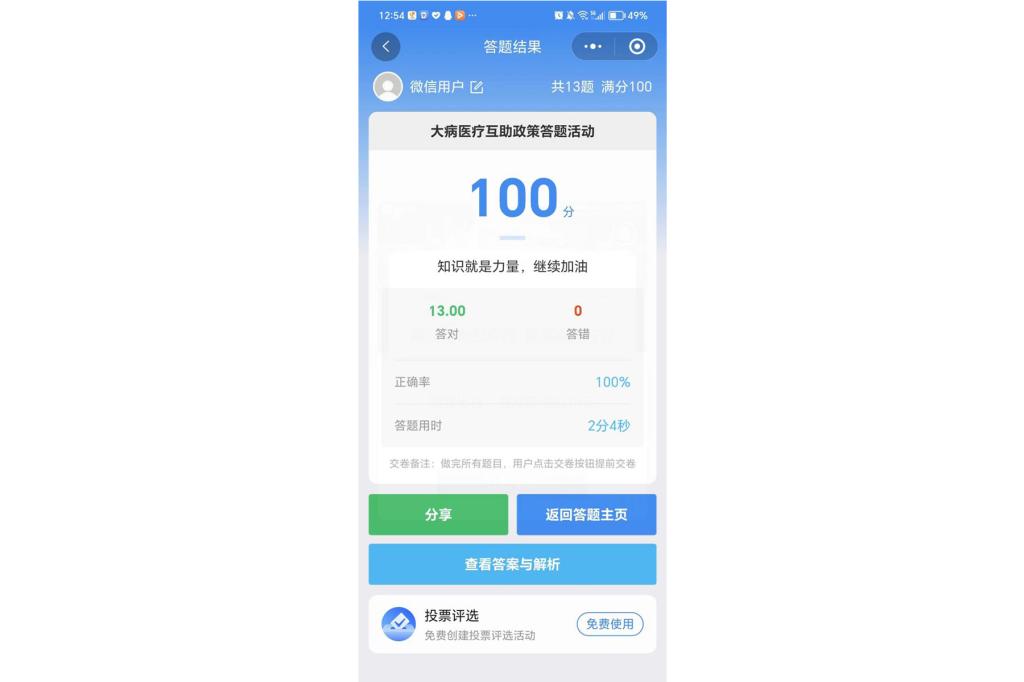Tap 免费使用 for 投票评选
Viewport: 1024px width, 682px height.
[609, 624]
